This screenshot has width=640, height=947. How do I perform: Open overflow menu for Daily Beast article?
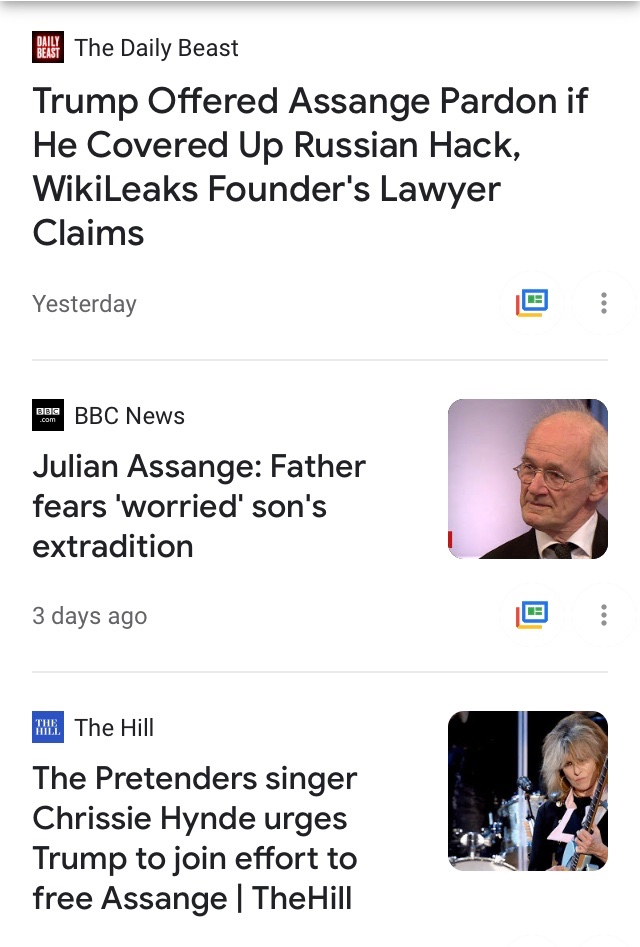point(603,303)
